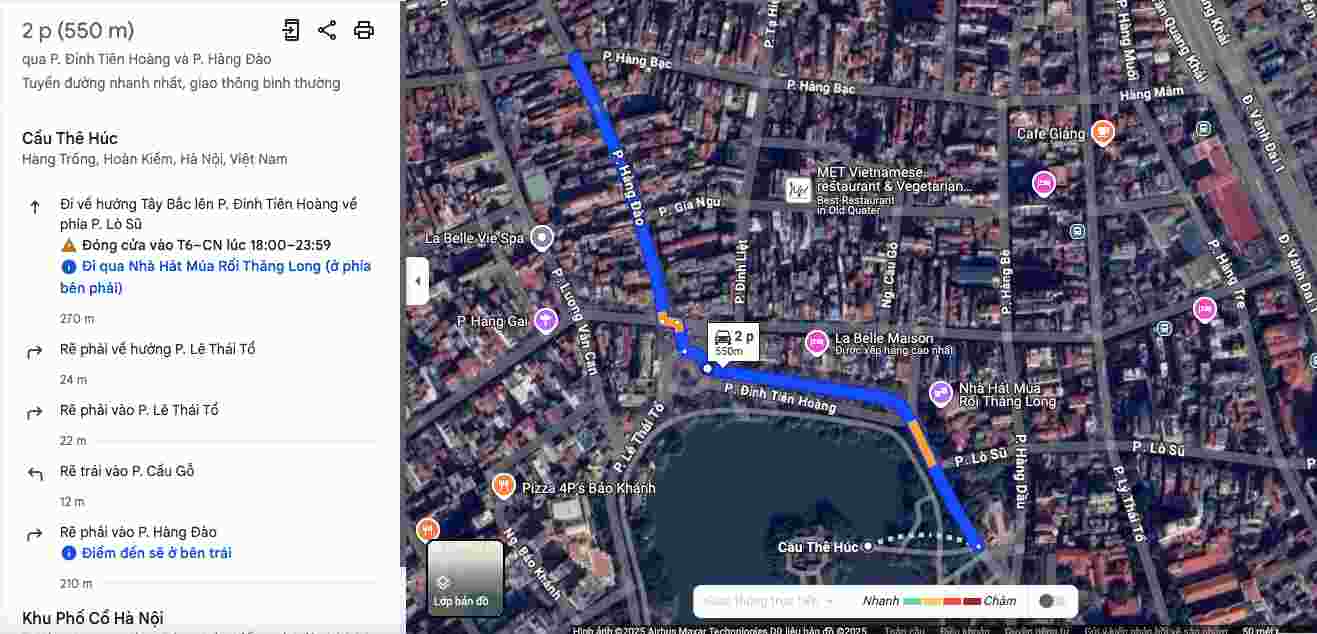Image resolution: width=1317 pixels, height=634 pixels.
Task: Toggle the traffic legend switch
Action: (x=1051, y=601)
